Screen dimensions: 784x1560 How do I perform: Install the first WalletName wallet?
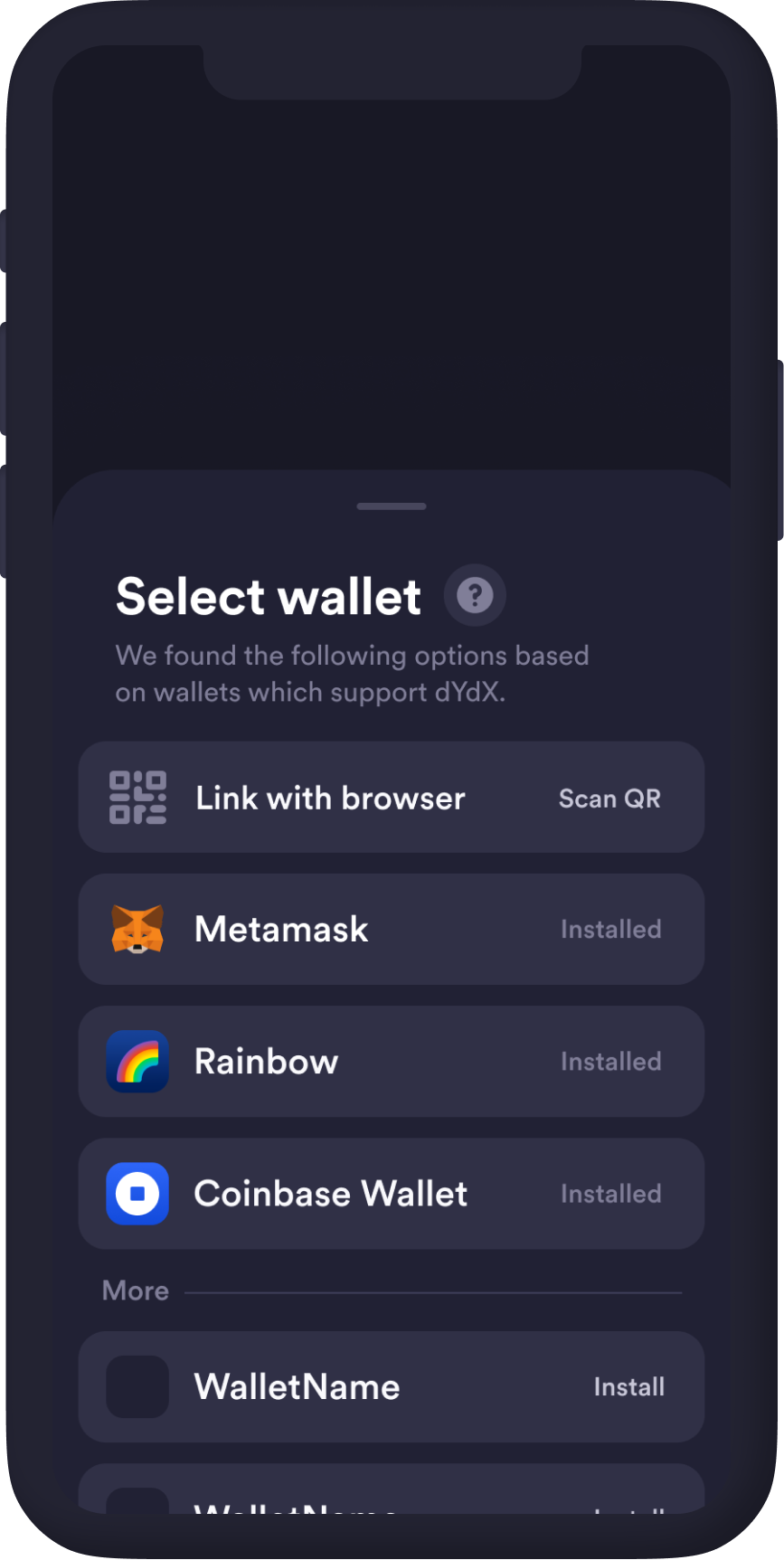tap(628, 1386)
